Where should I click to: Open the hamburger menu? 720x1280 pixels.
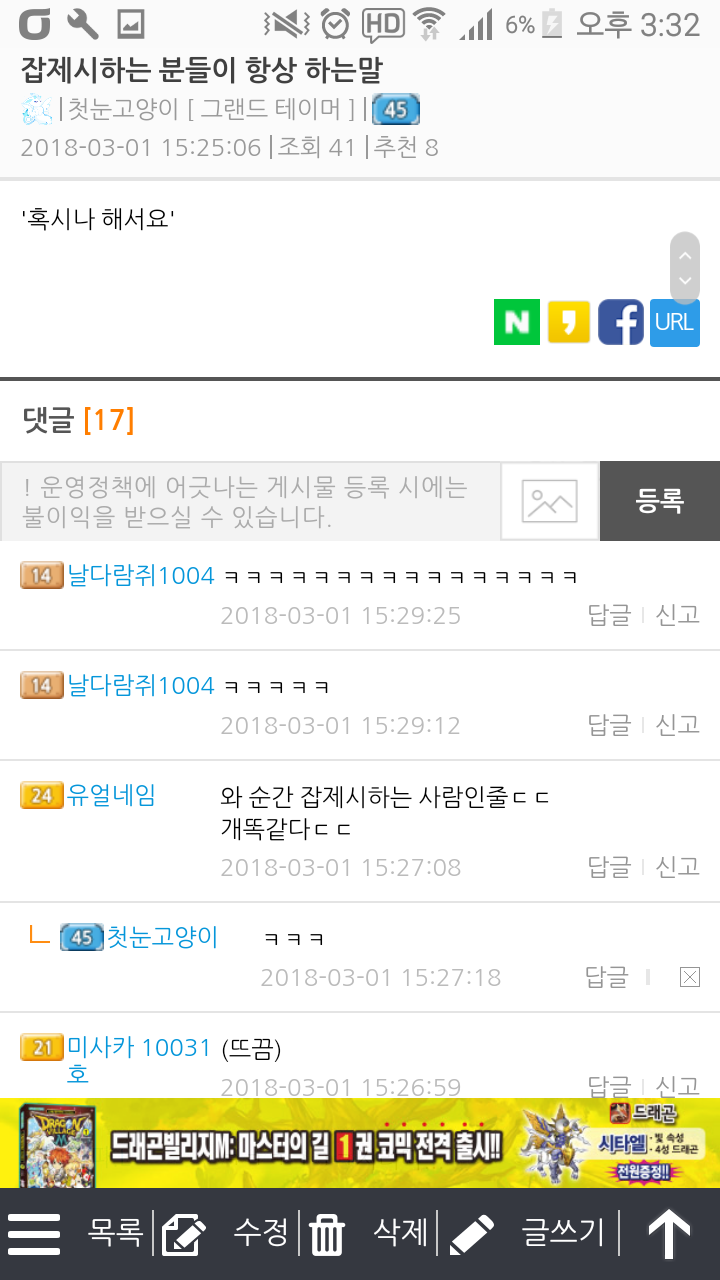click(x=34, y=1233)
